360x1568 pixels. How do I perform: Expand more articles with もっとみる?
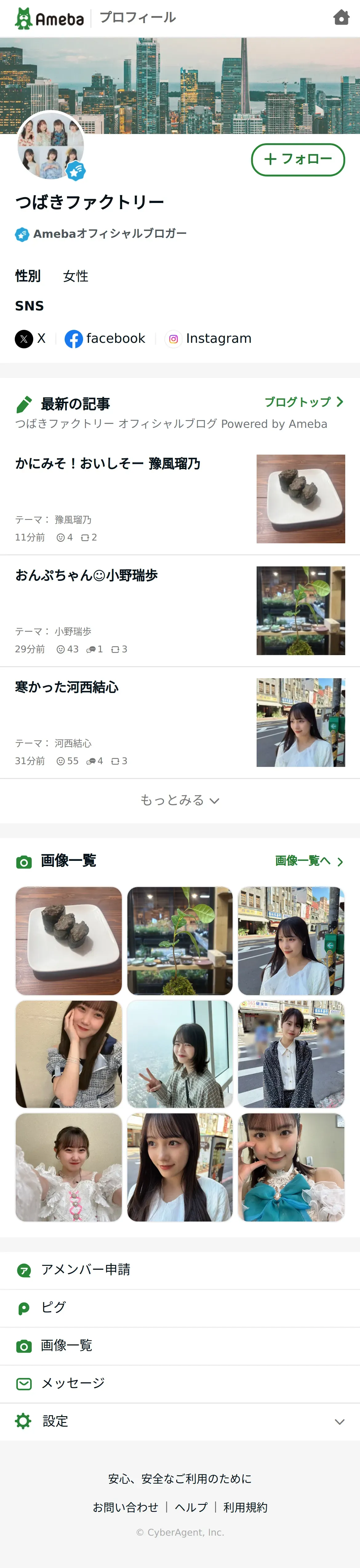coord(179,800)
